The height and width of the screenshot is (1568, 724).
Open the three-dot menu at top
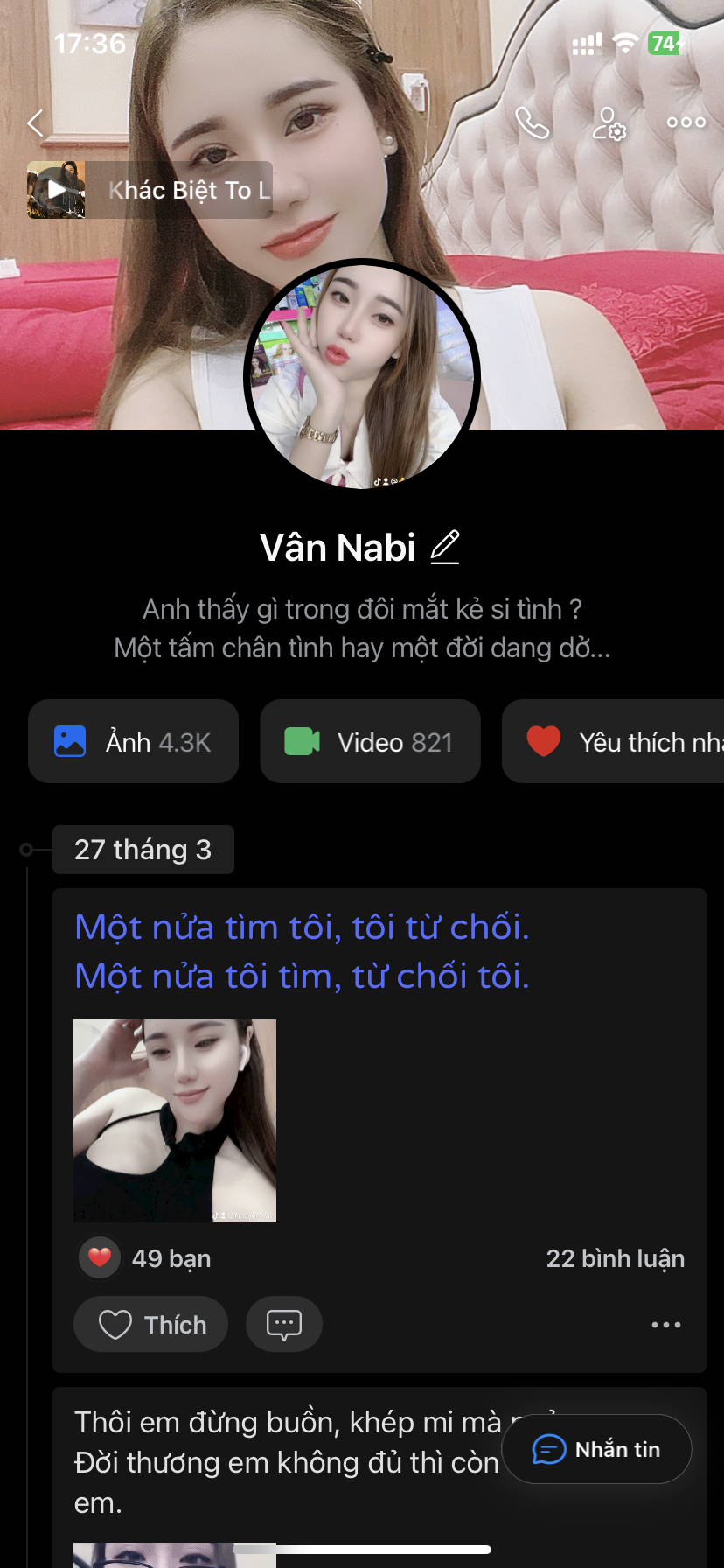[x=686, y=122]
